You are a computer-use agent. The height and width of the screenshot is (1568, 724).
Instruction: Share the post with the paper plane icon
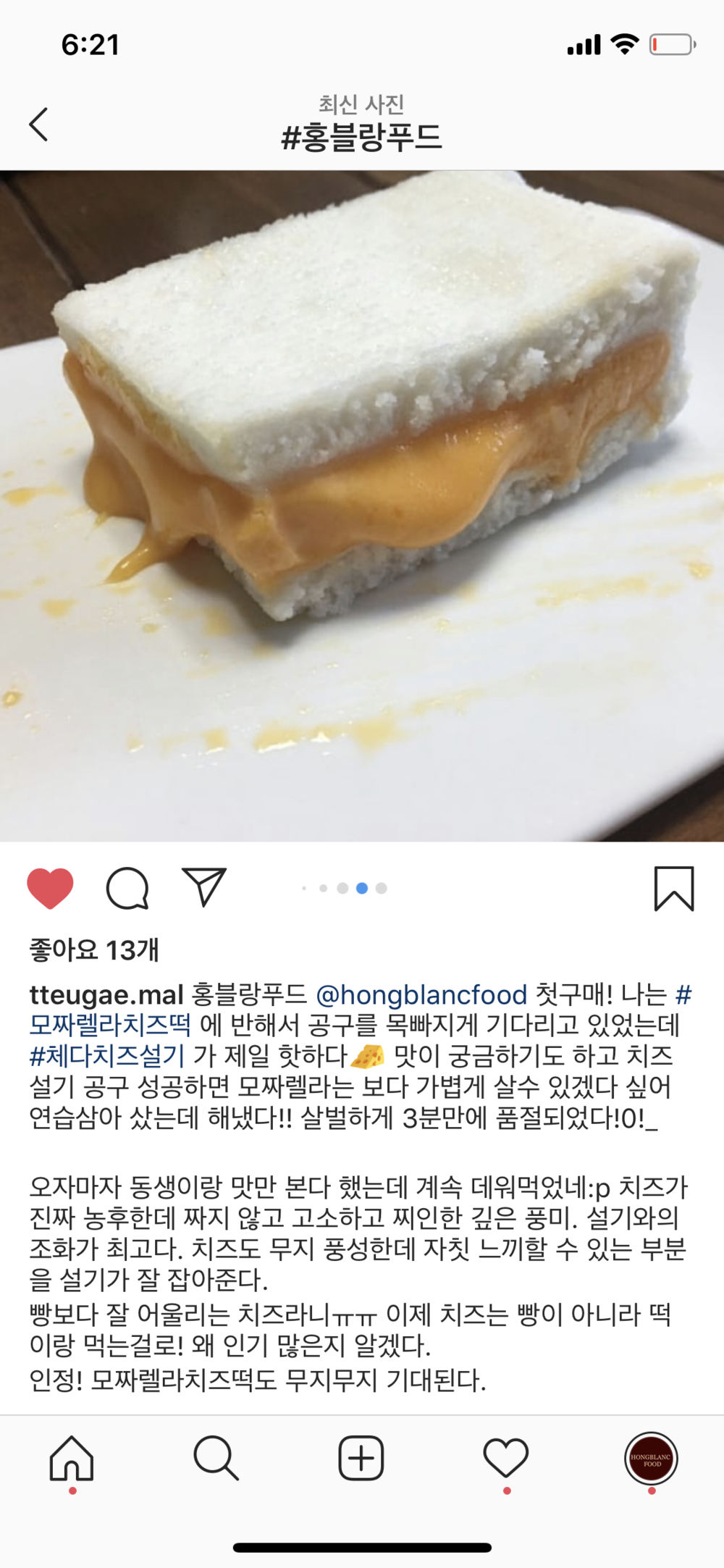(204, 886)
